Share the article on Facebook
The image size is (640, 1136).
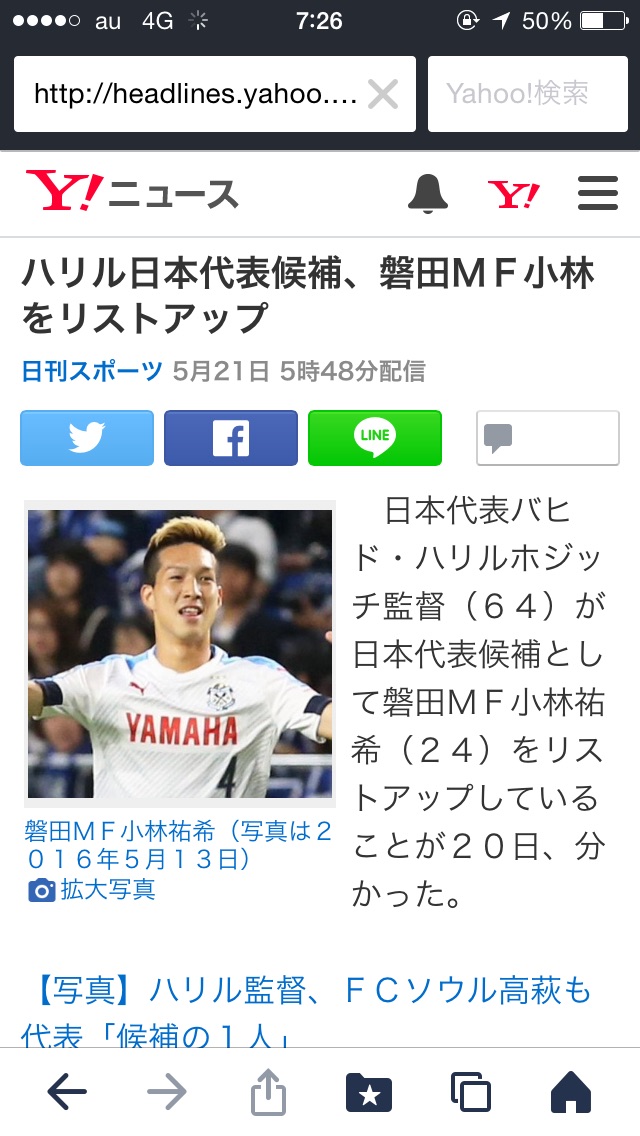click(231, 438)
